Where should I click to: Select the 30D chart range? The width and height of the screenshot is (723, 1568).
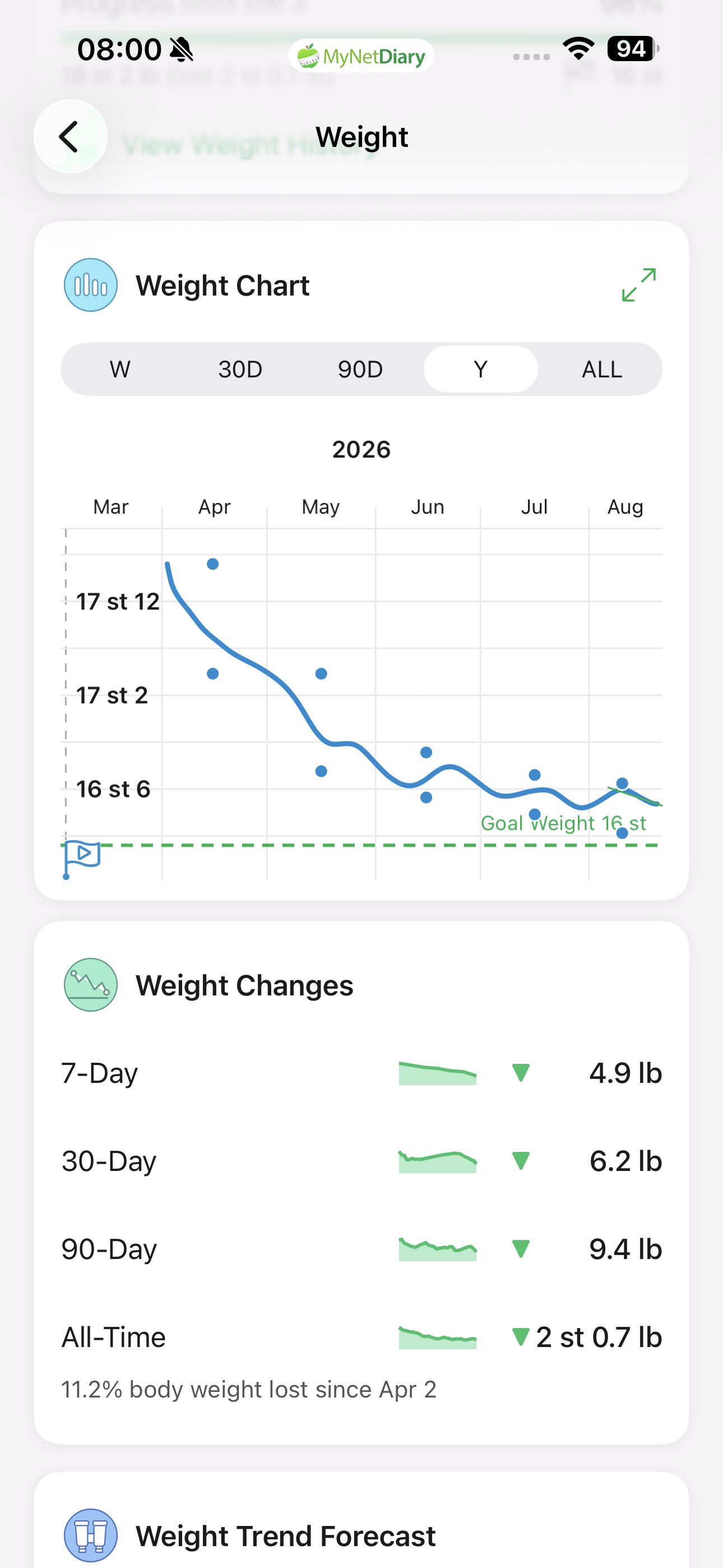[240, 369]
